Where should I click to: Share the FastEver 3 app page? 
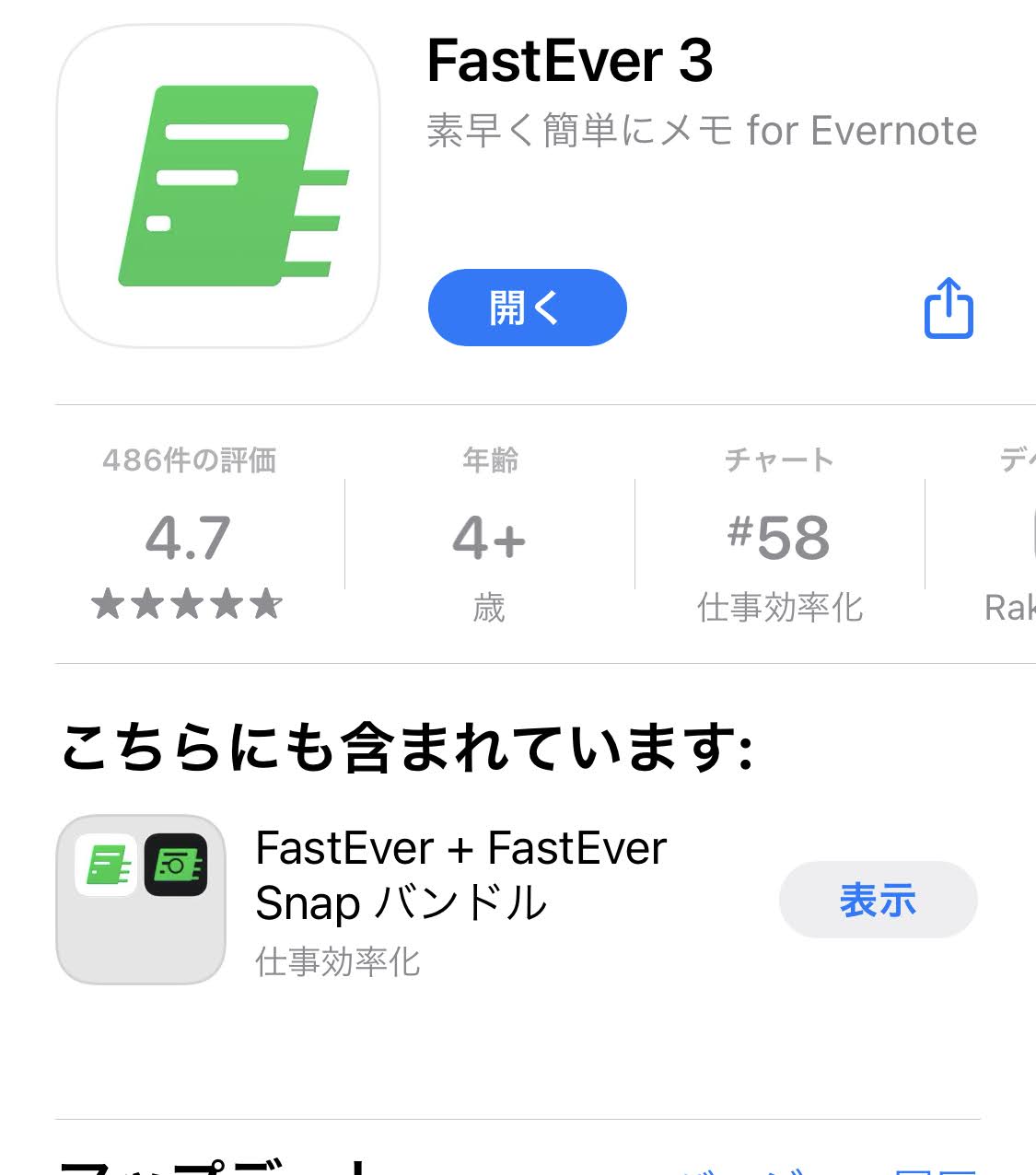[949, 308]
